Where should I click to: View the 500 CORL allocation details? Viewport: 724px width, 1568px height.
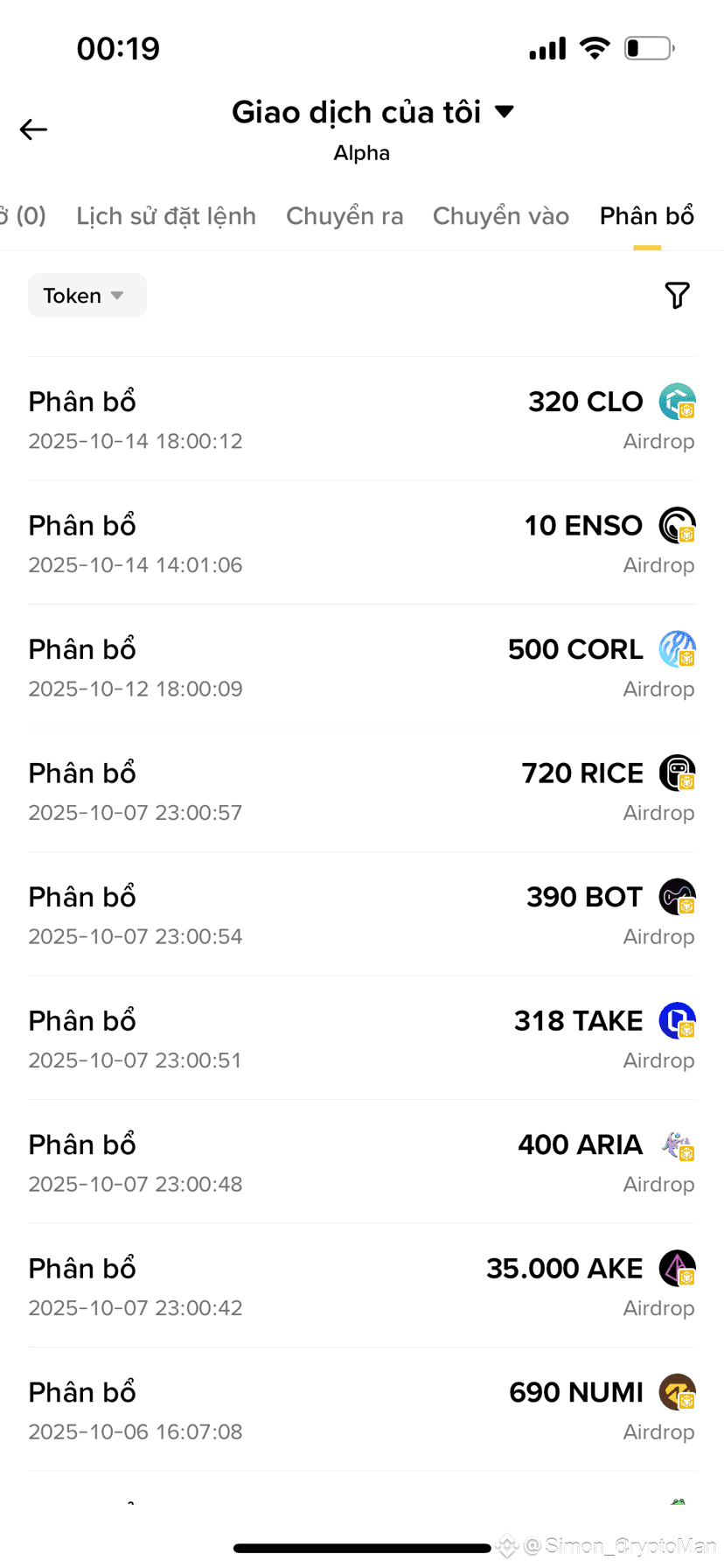pos(362,667)
